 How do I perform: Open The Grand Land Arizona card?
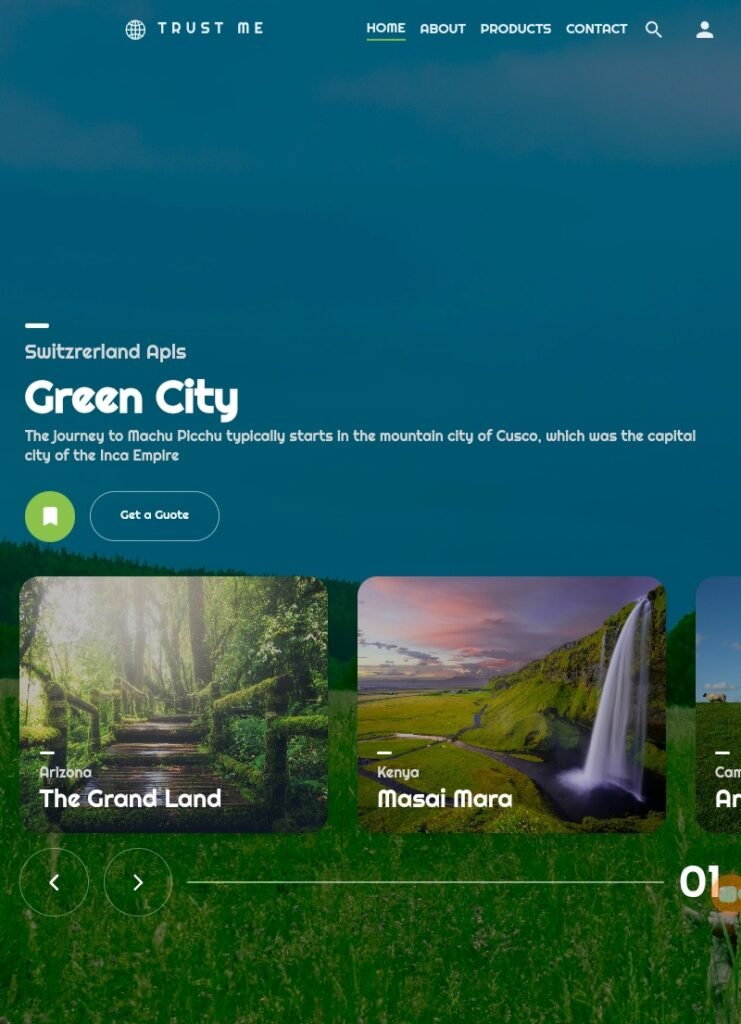click(x=174, y=704)
